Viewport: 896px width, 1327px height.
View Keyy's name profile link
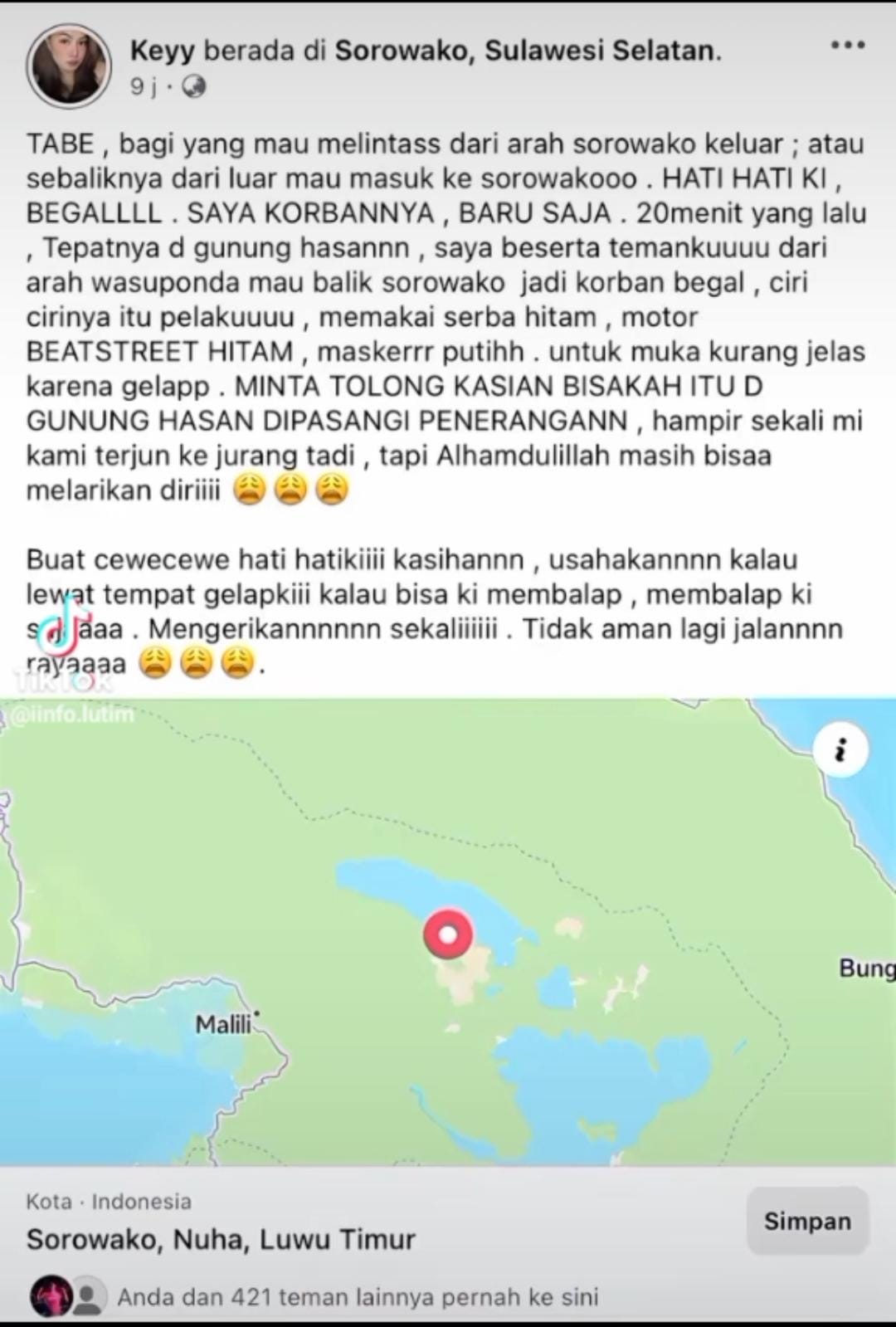point(162,51)
